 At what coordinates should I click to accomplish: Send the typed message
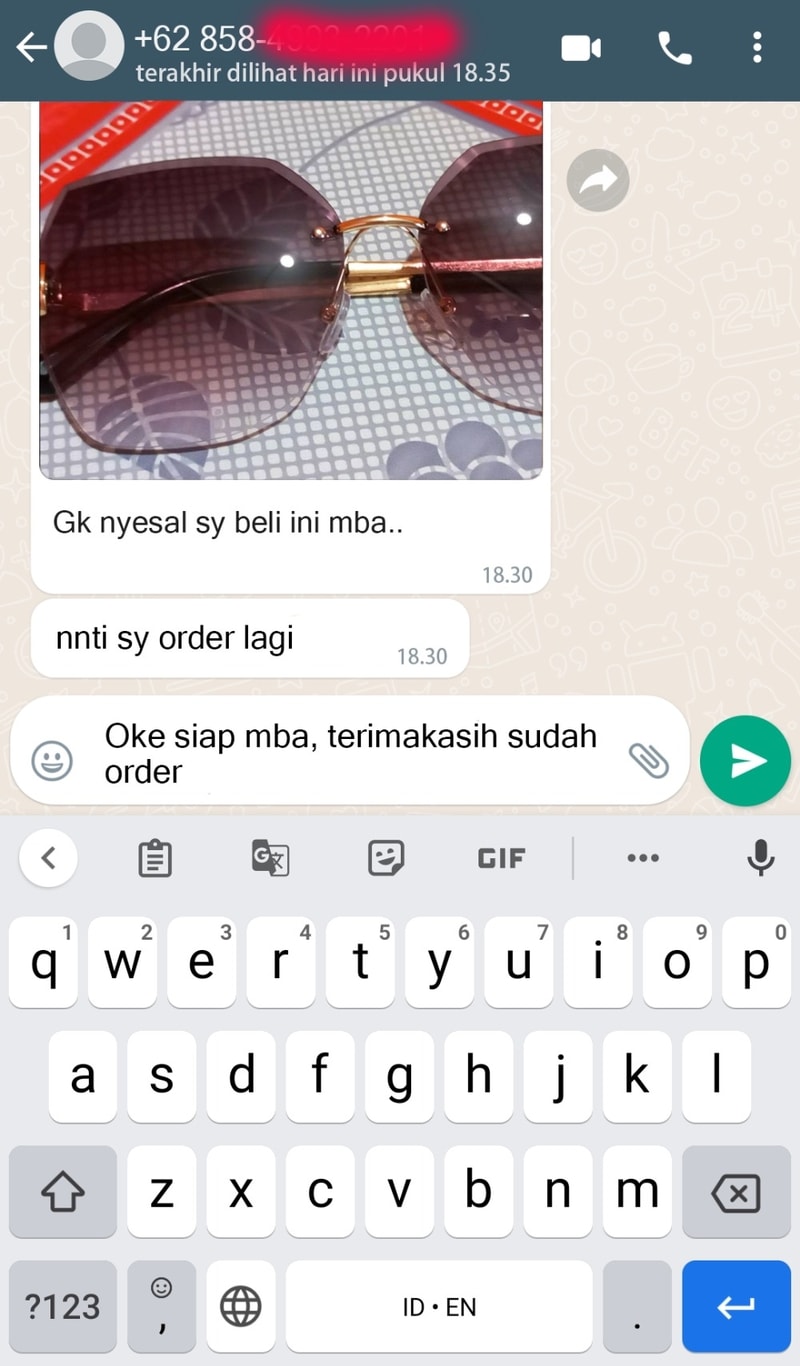[x=746, y=762]
